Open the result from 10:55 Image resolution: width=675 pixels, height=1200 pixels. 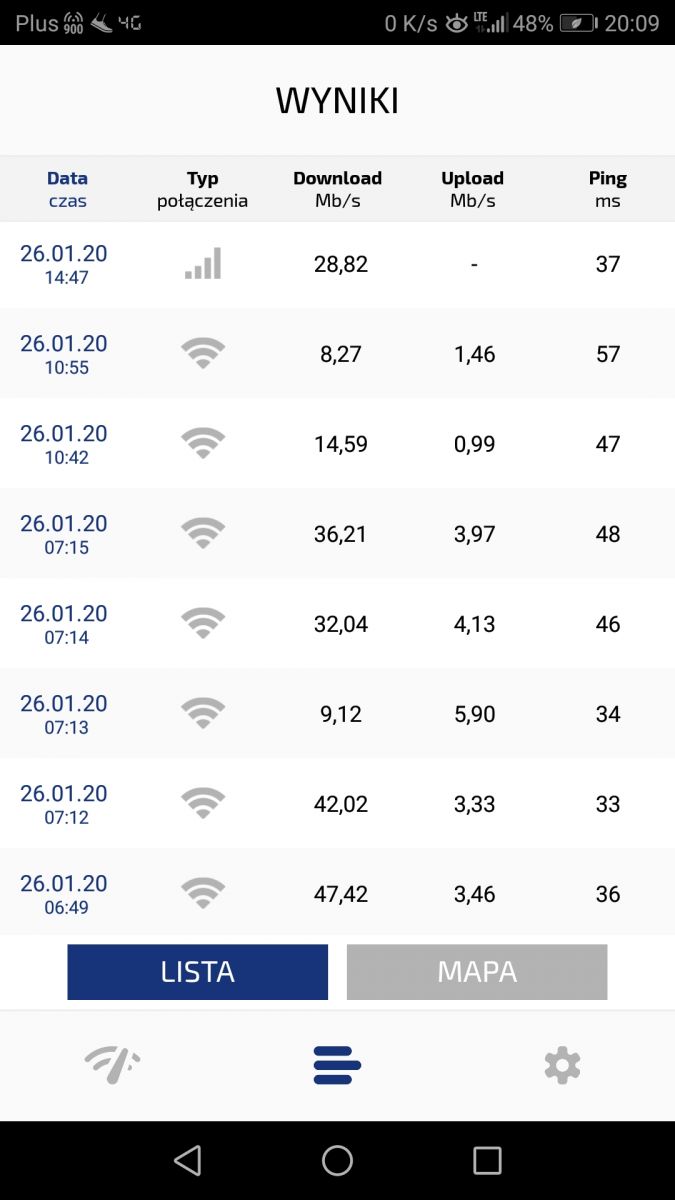tap(337, 354)
